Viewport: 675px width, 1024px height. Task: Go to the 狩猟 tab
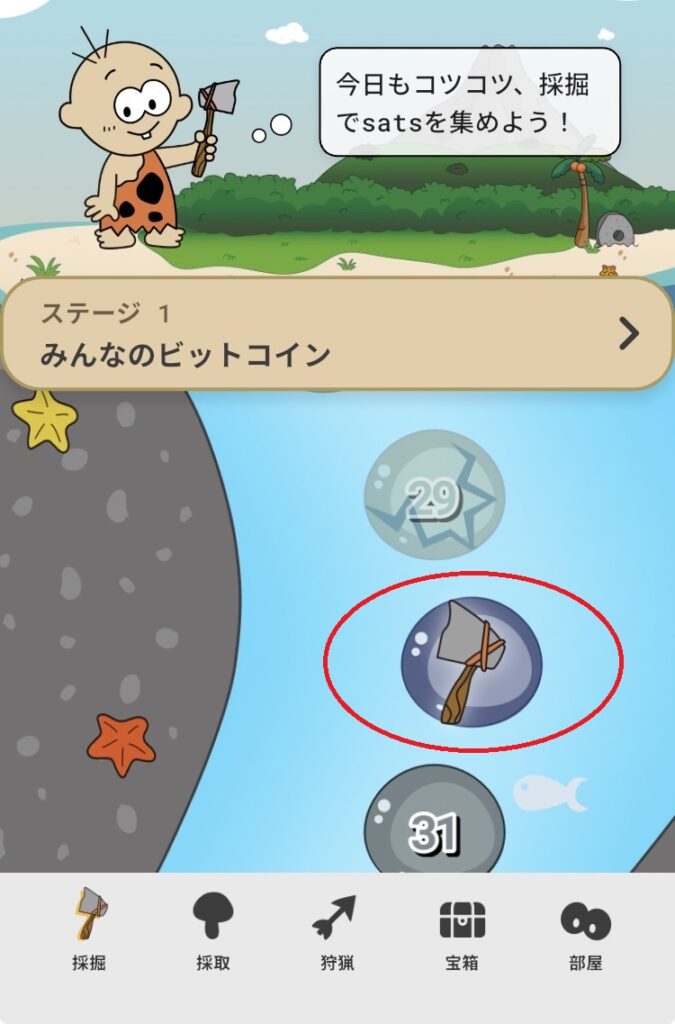(x=337, y=929)
